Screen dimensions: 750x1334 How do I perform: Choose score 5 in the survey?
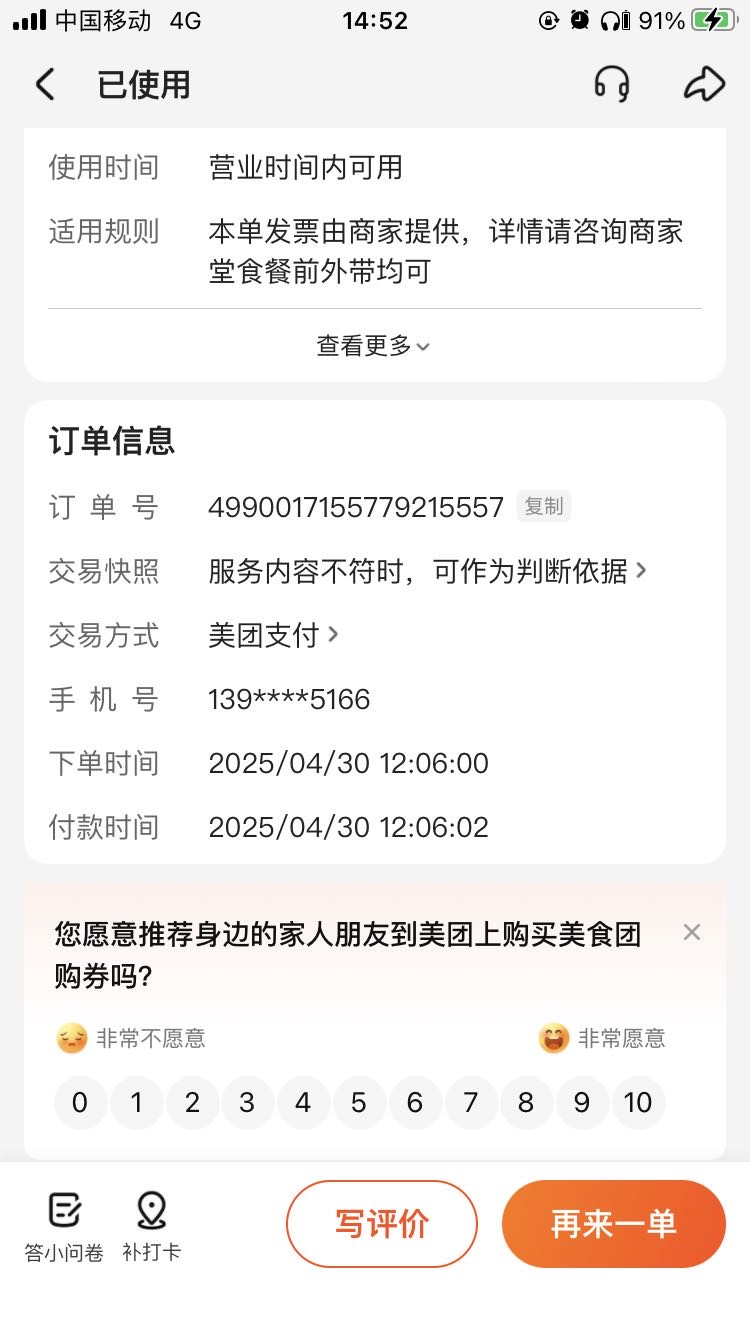(359, 1103)
